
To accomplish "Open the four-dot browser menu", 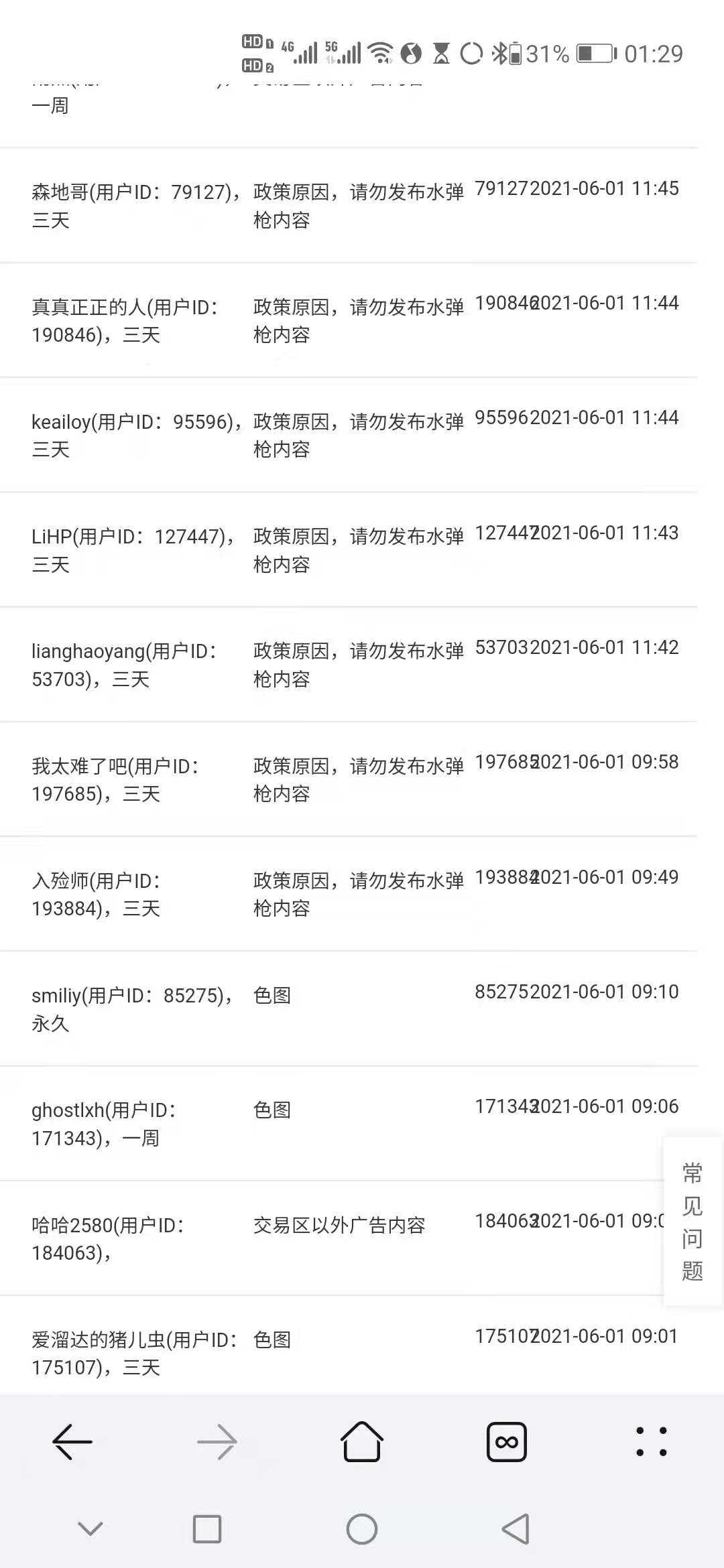I will coord(652,1441).
